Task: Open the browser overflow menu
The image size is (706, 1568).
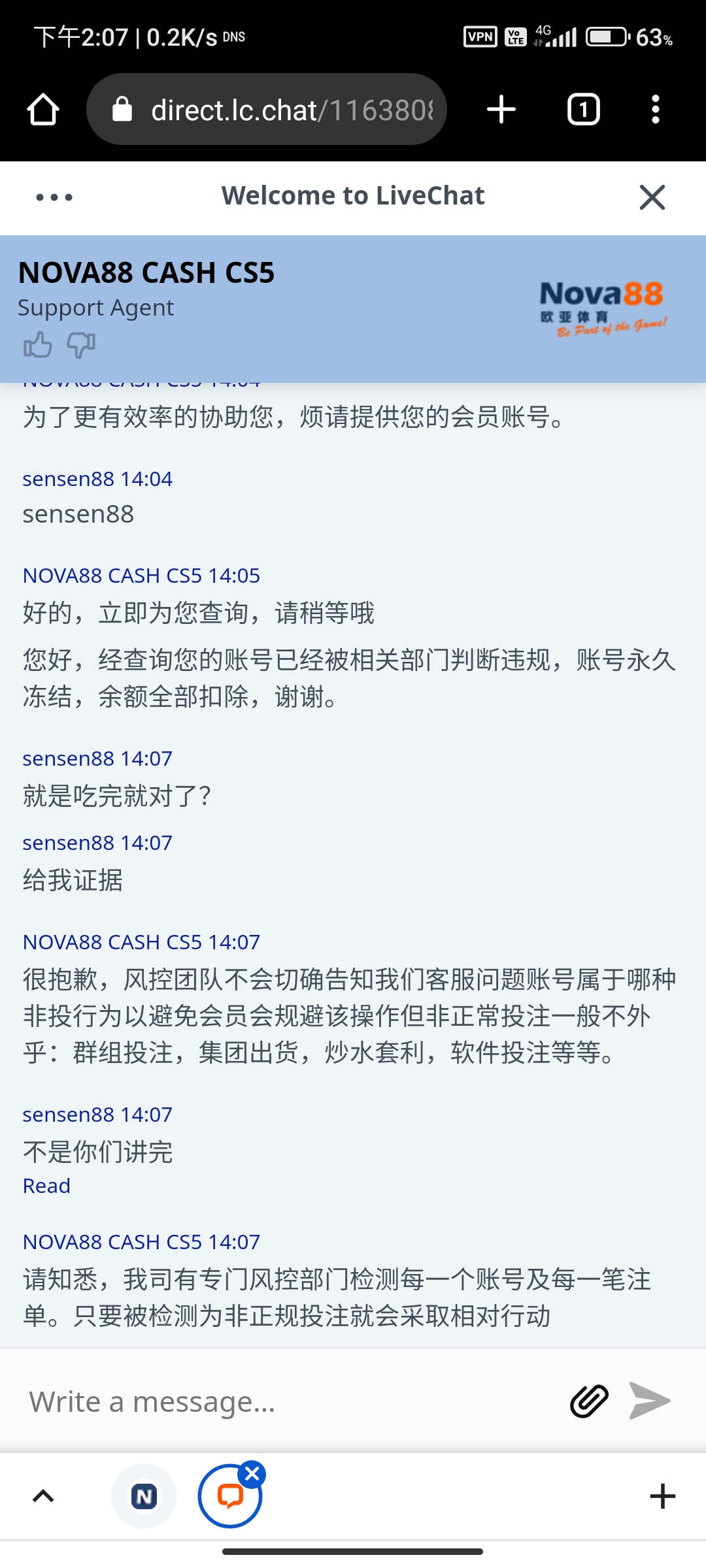Action: pos(655,109)
